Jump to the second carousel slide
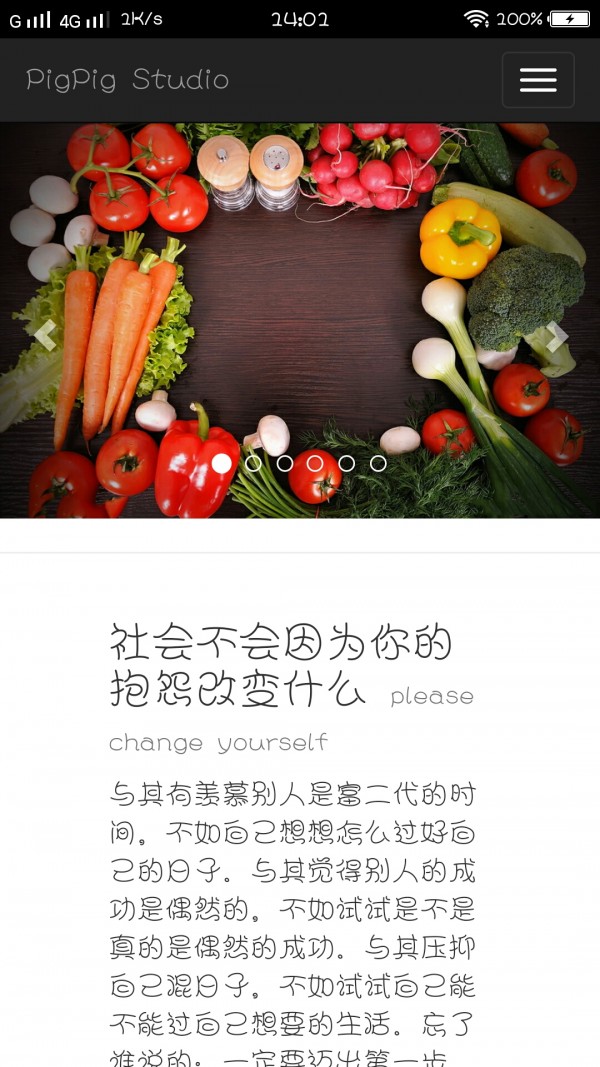The width and height of the screenshot is (600, 1067). click(x=254, y=463)
